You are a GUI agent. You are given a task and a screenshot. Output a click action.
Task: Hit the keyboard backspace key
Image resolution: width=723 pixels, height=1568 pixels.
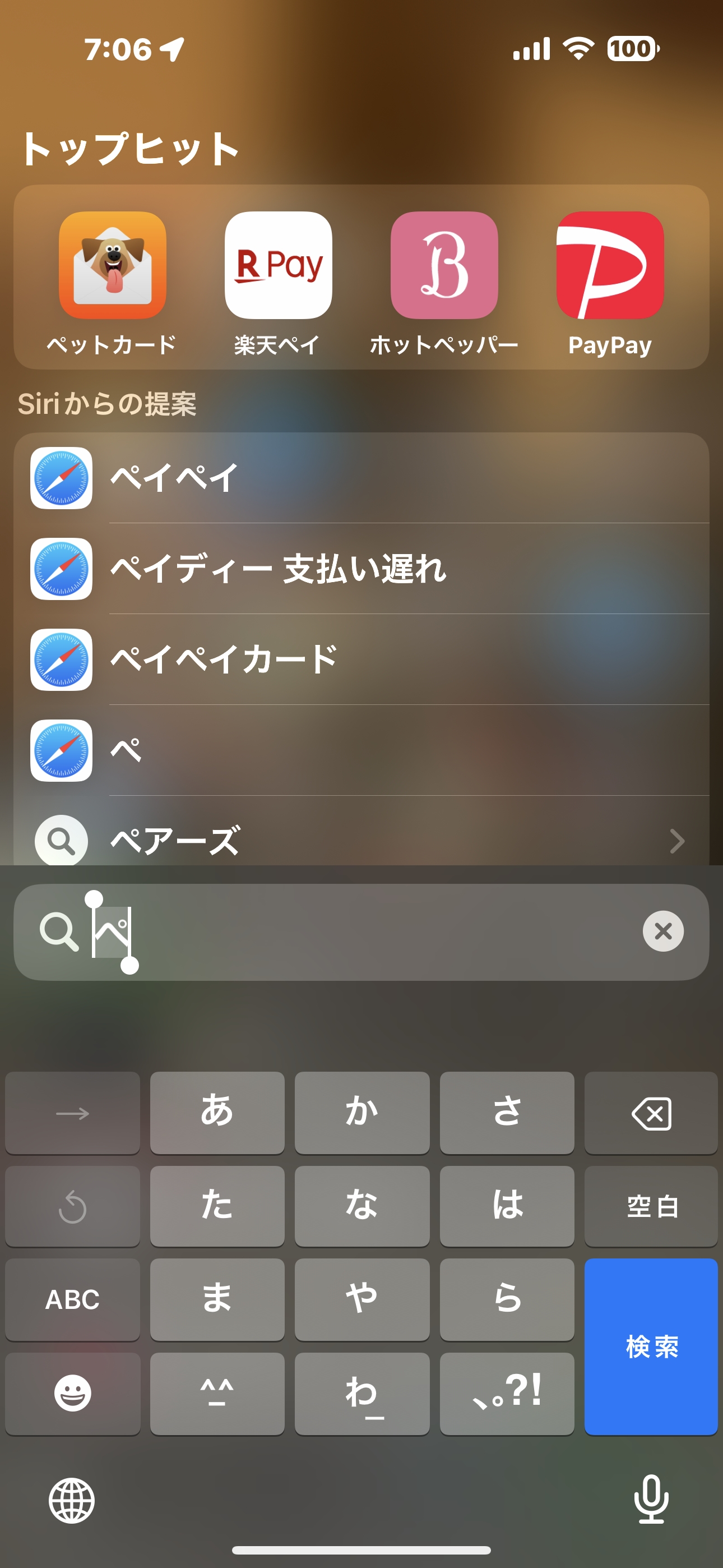(x=651, y=1113)
